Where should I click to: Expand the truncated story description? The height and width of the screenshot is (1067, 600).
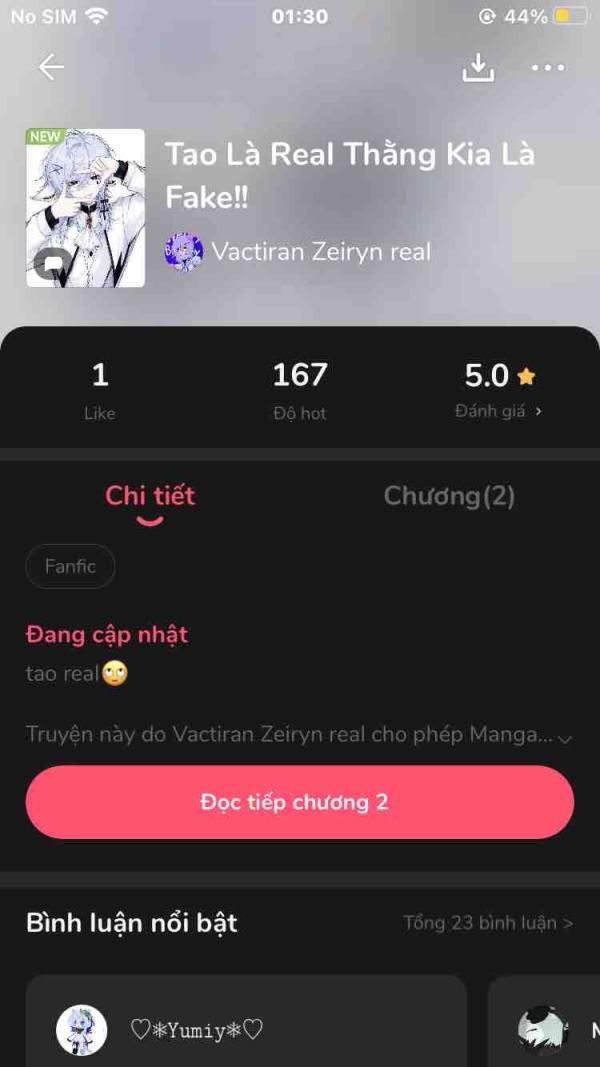pyautogui.click(x=565, y=738)
